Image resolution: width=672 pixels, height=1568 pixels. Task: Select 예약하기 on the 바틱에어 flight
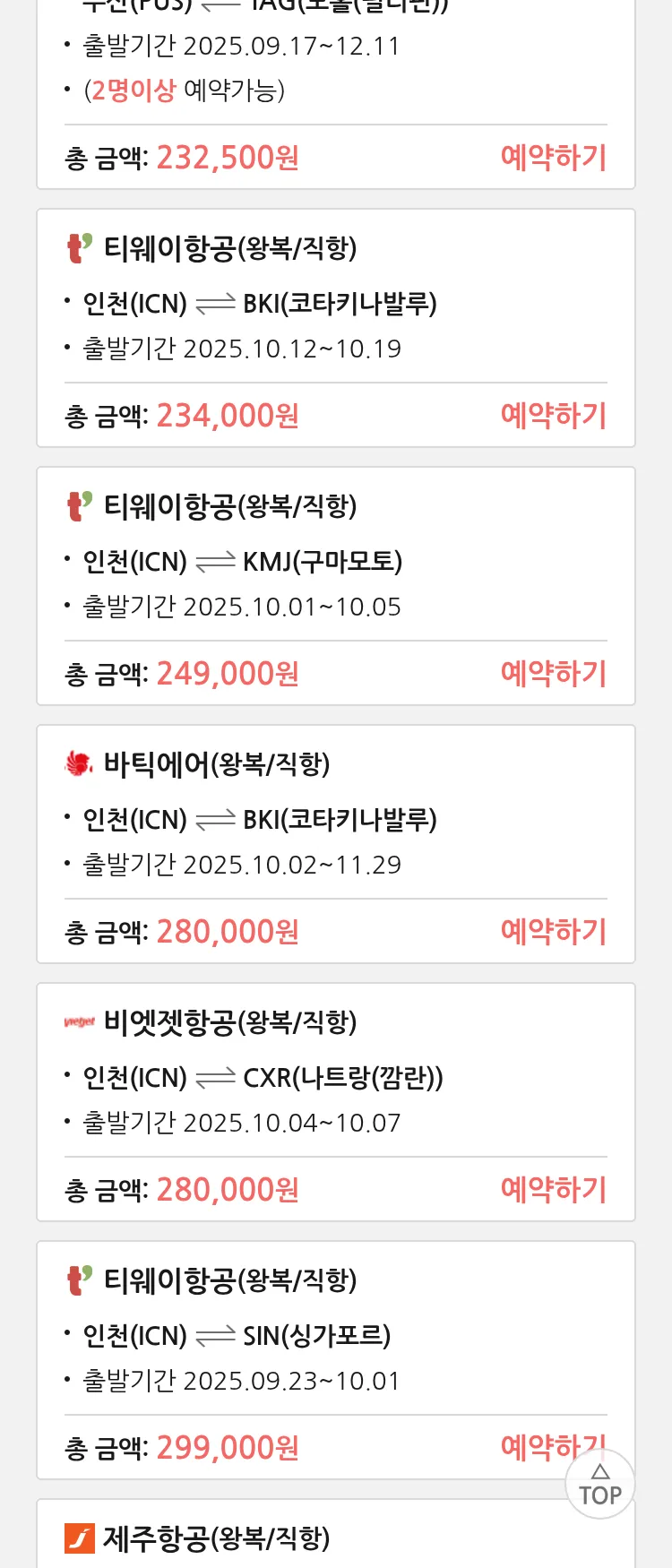pyautogui.click(x=553, y=932)
